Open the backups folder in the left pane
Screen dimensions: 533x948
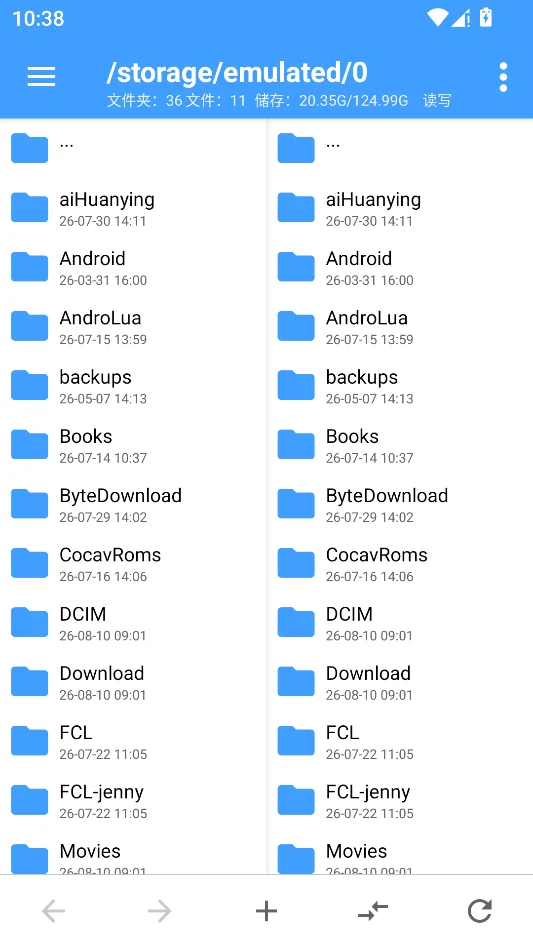pos(133,386)
